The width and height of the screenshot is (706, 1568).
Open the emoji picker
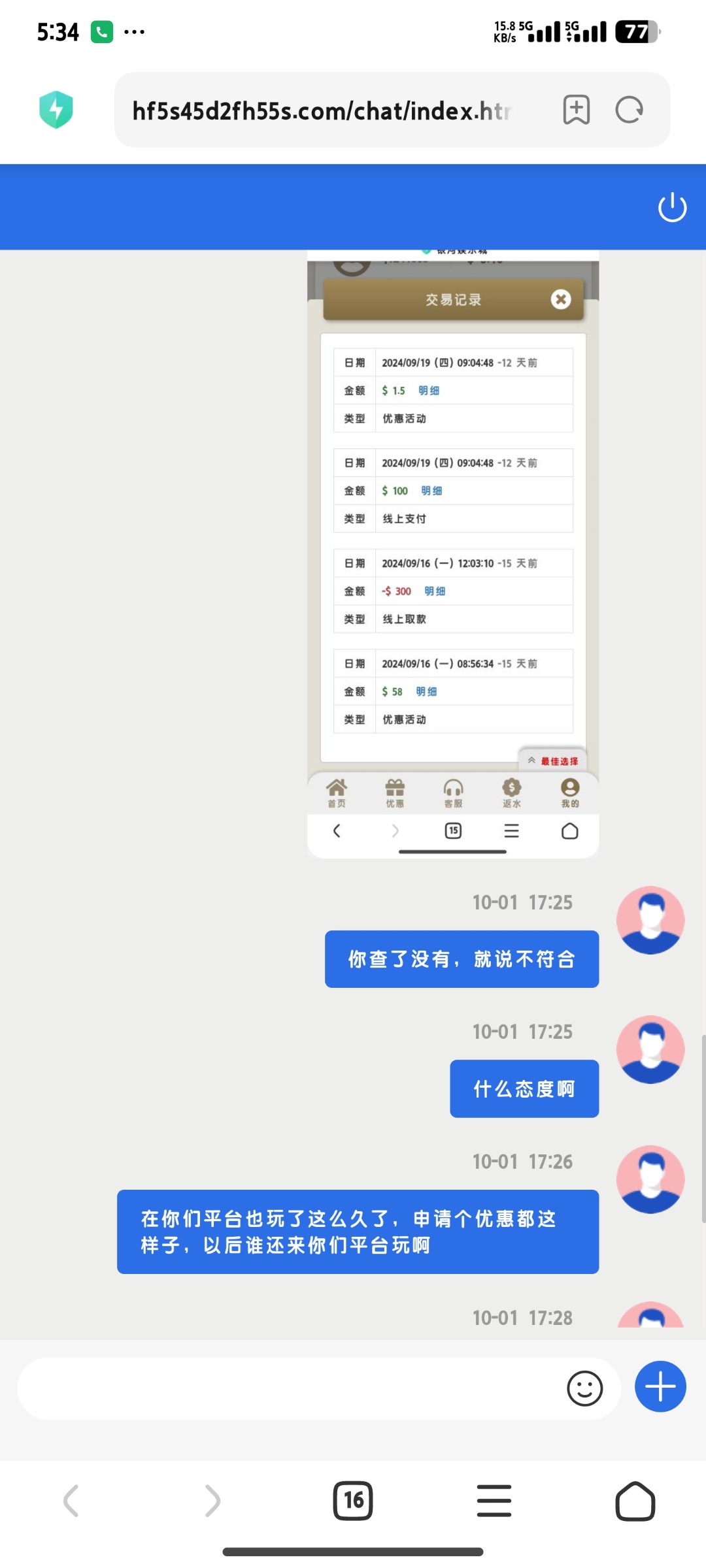(x=584, y=1388)
